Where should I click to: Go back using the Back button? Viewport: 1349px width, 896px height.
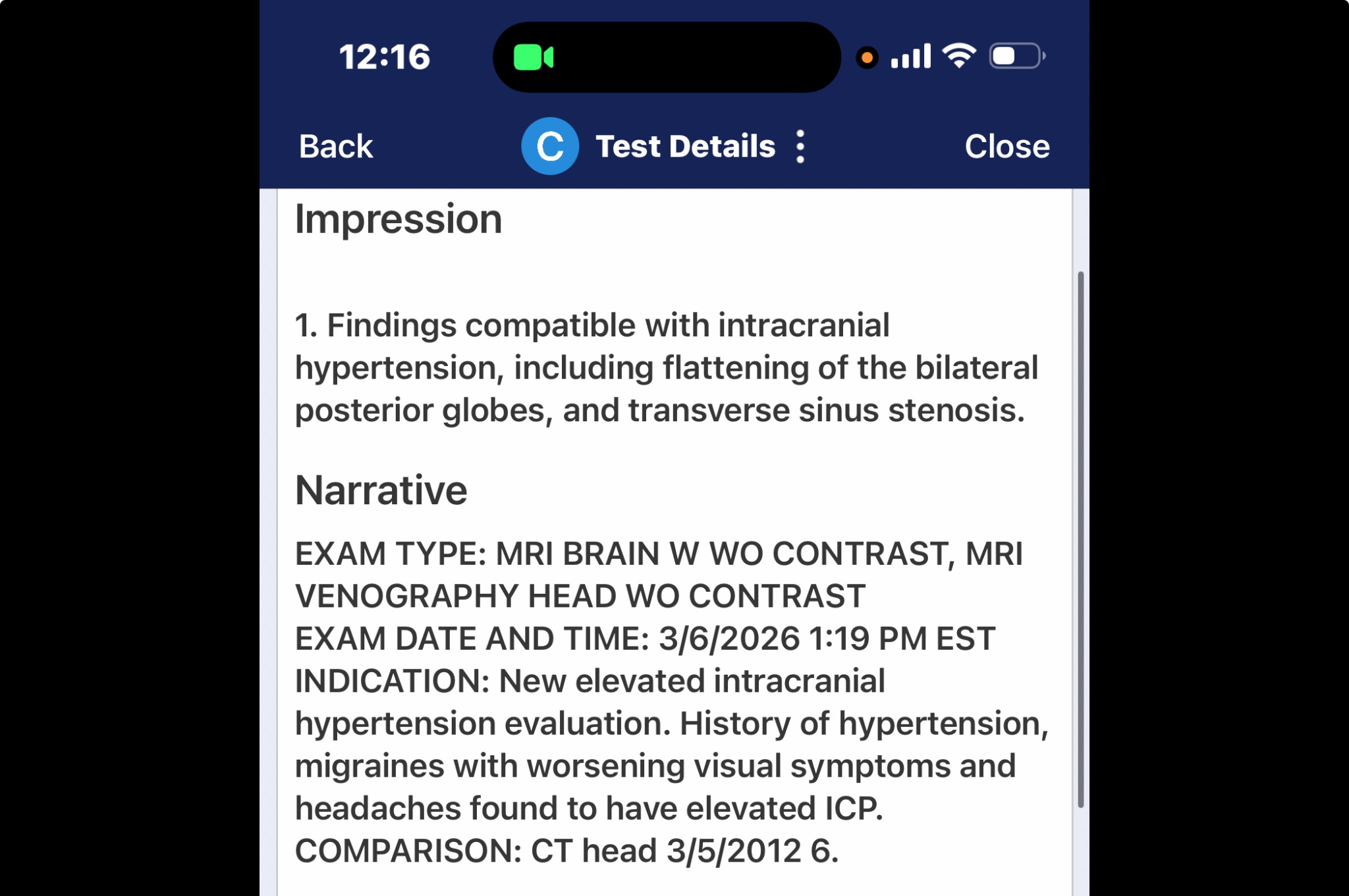(x=335, y=146)
